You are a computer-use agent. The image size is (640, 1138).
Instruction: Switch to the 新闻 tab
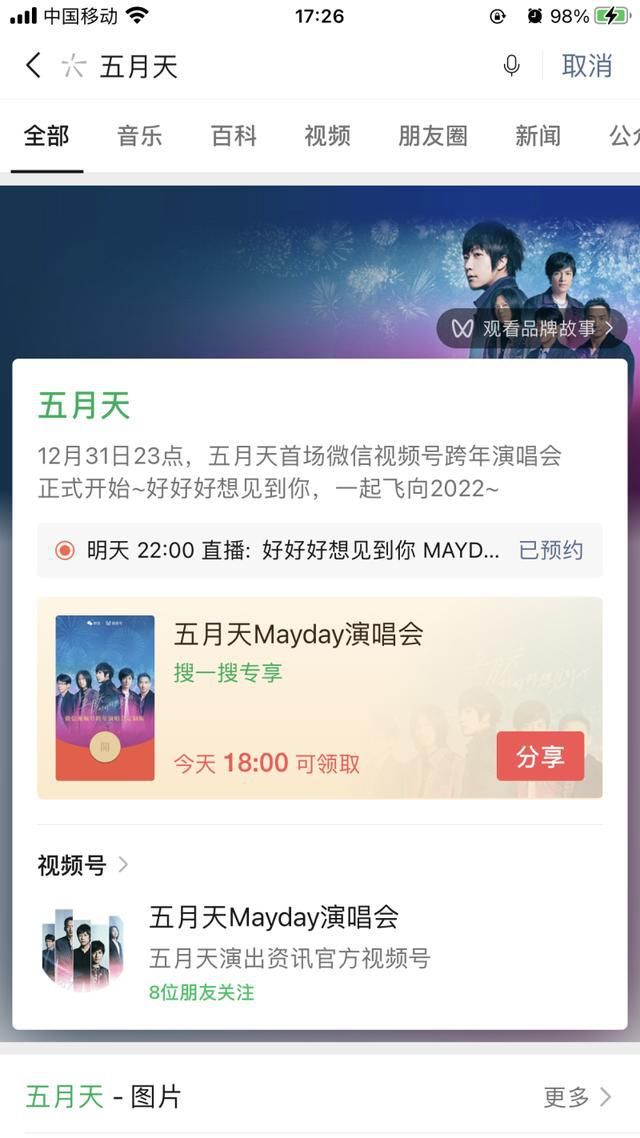(x=538, y=136)
